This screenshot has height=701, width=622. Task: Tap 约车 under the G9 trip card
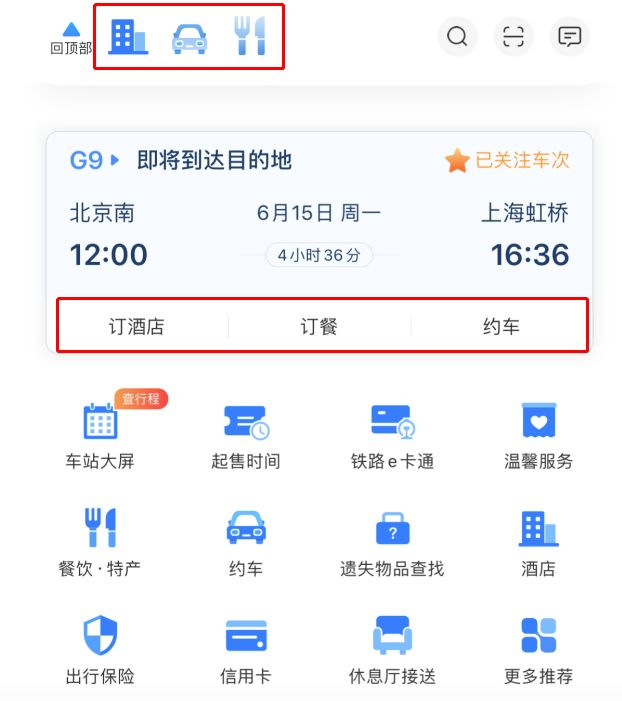point(501,327)
